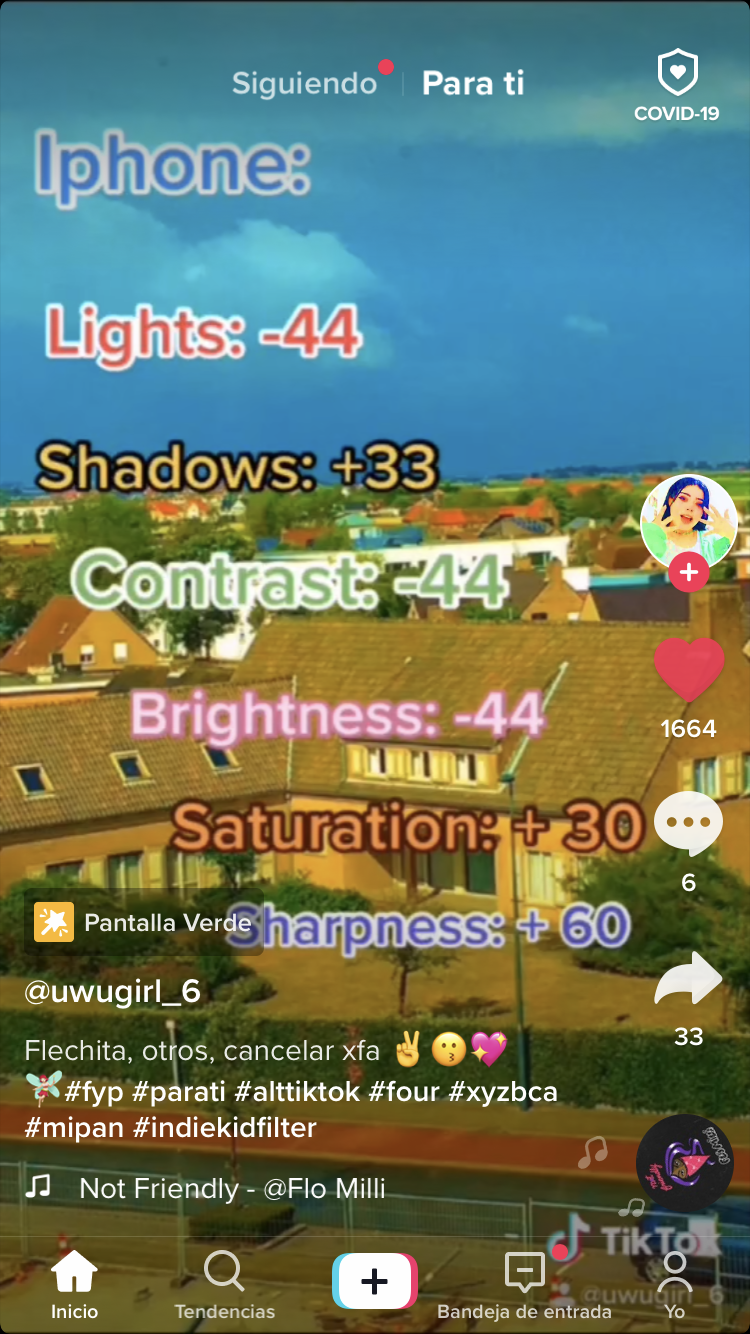Like this video with the heart
750x1334 pixels.
click(689, 670)
